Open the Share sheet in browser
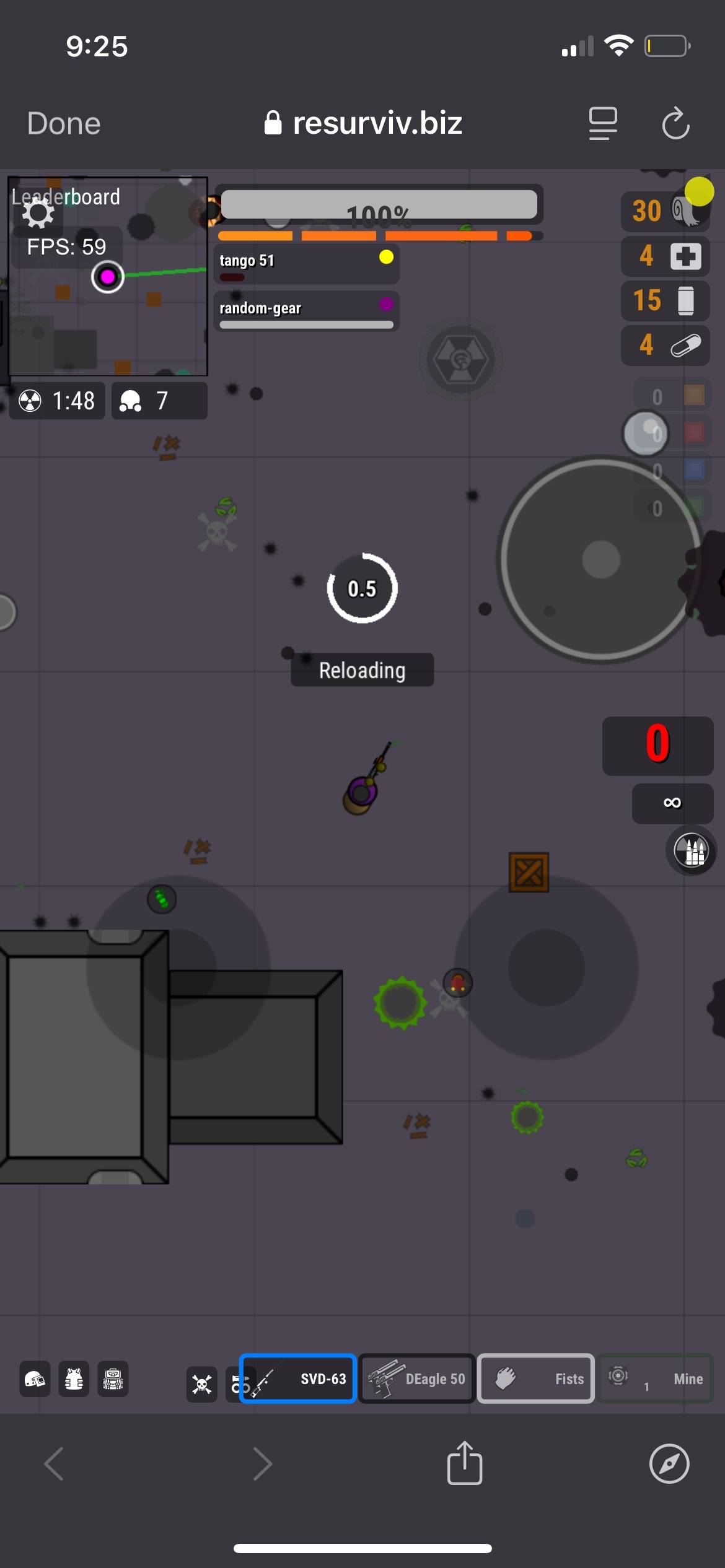725x1568 pixels. 465,1463
